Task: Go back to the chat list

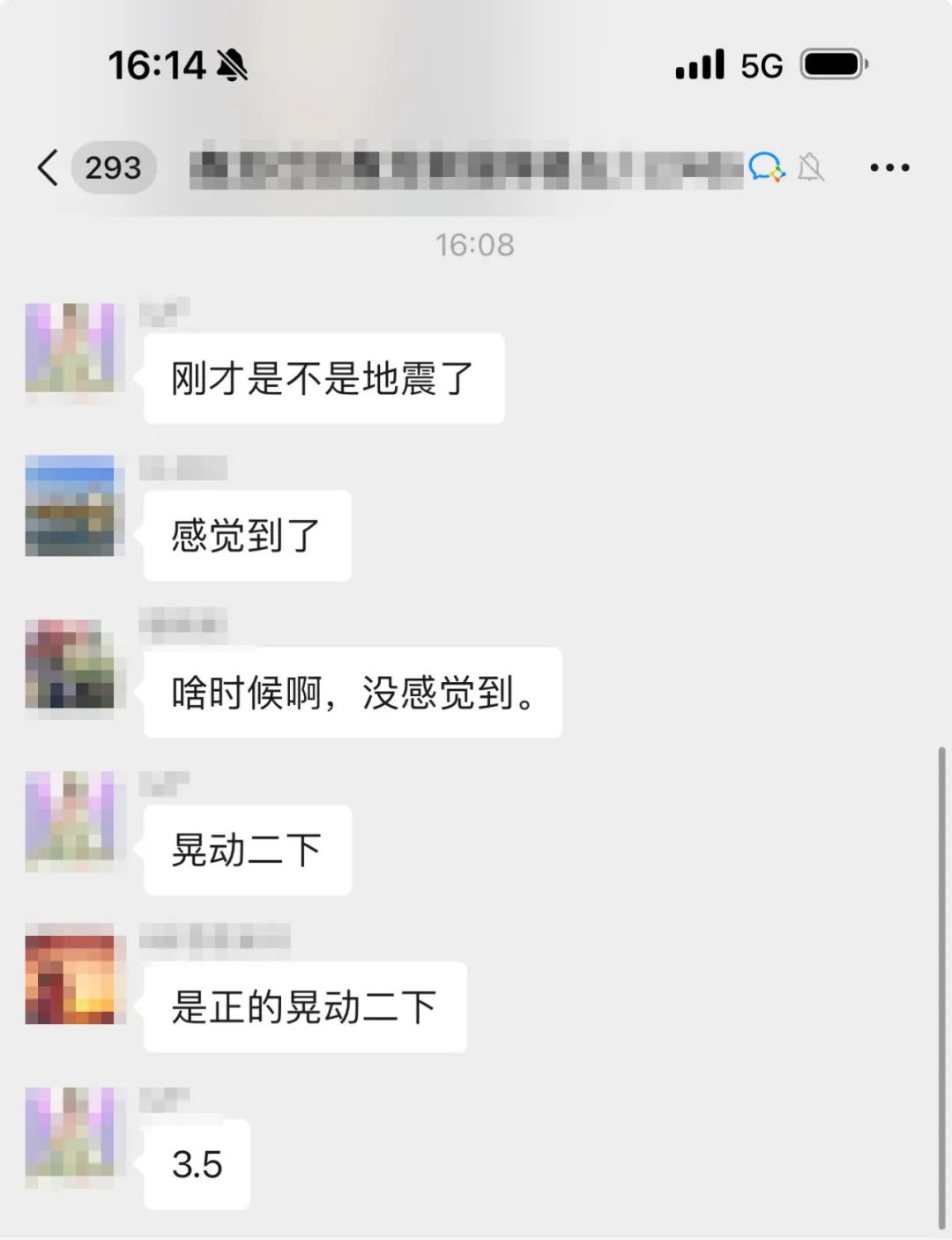Action: click(x=48, y=167)
